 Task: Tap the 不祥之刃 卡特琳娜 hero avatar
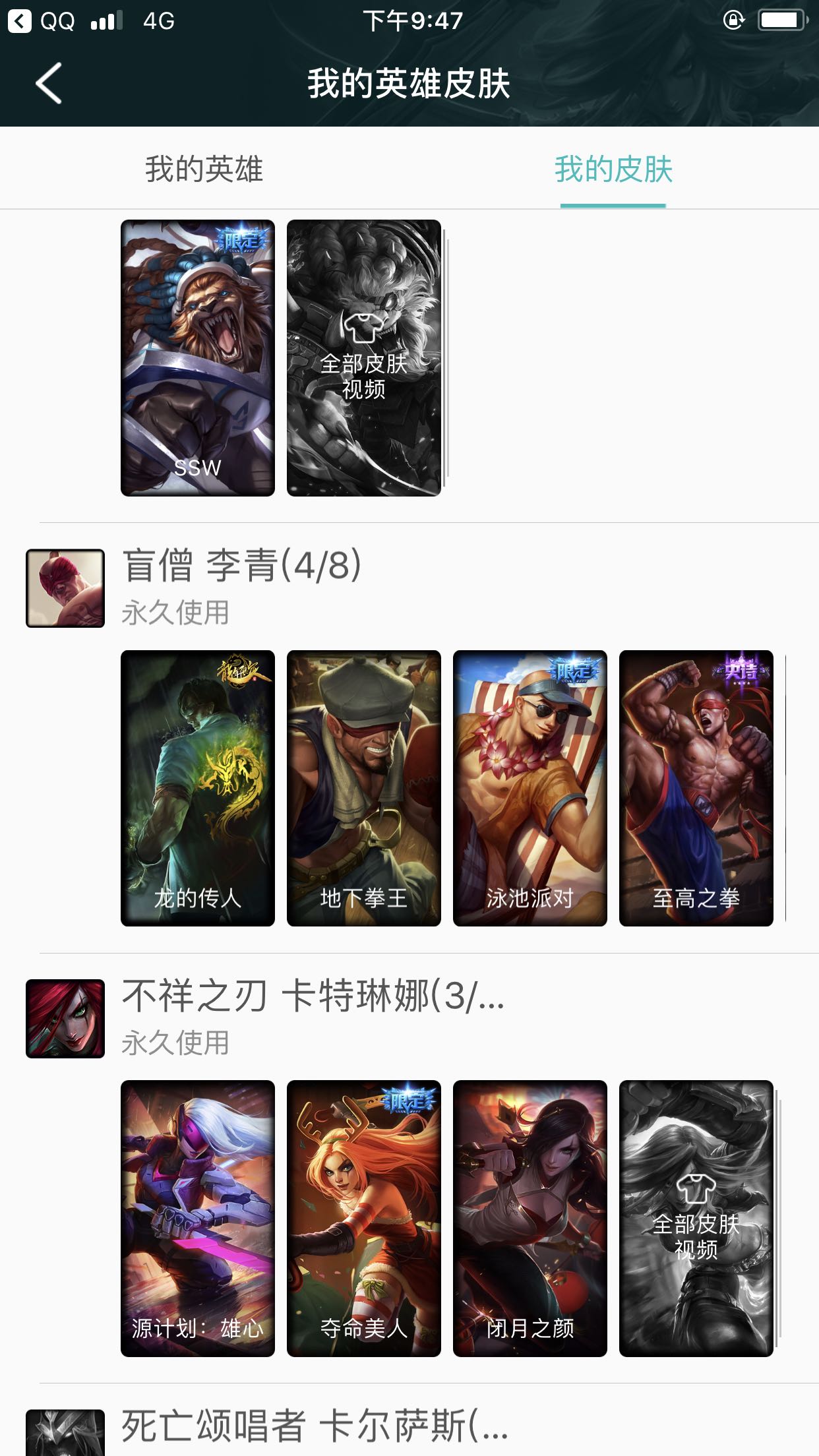coord(65,1018)
